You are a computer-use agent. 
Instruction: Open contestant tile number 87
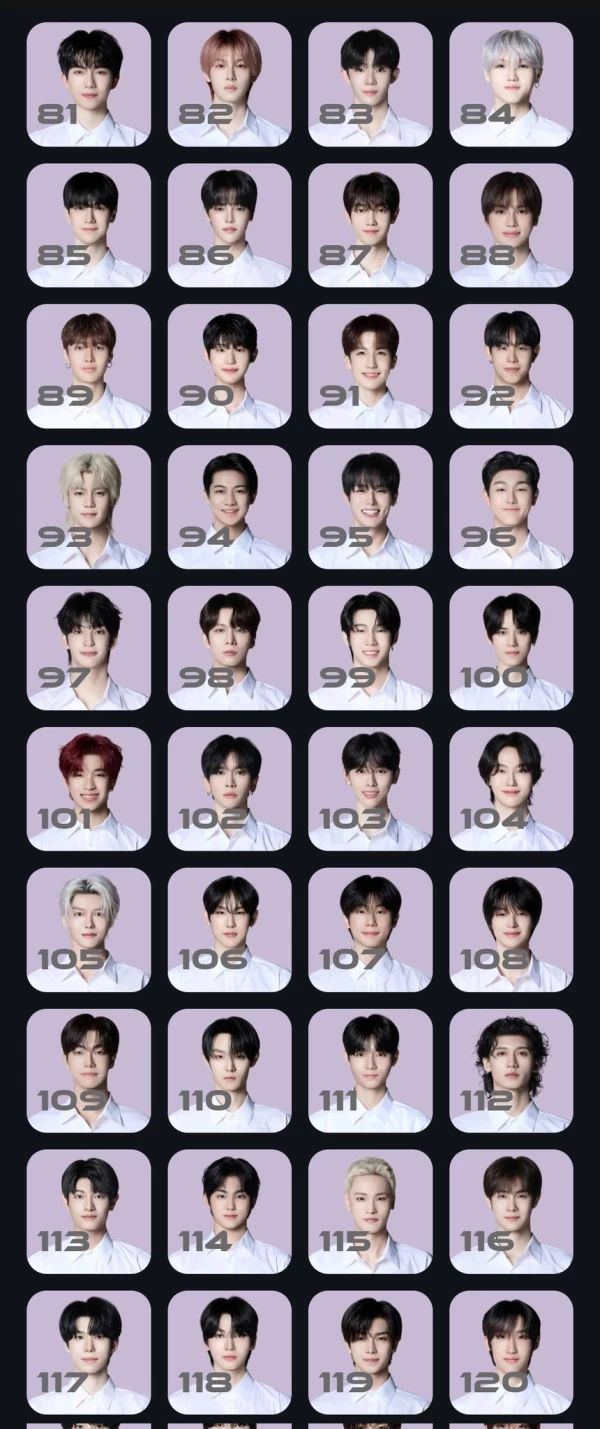pyautogui.click(x=370, y=226)
